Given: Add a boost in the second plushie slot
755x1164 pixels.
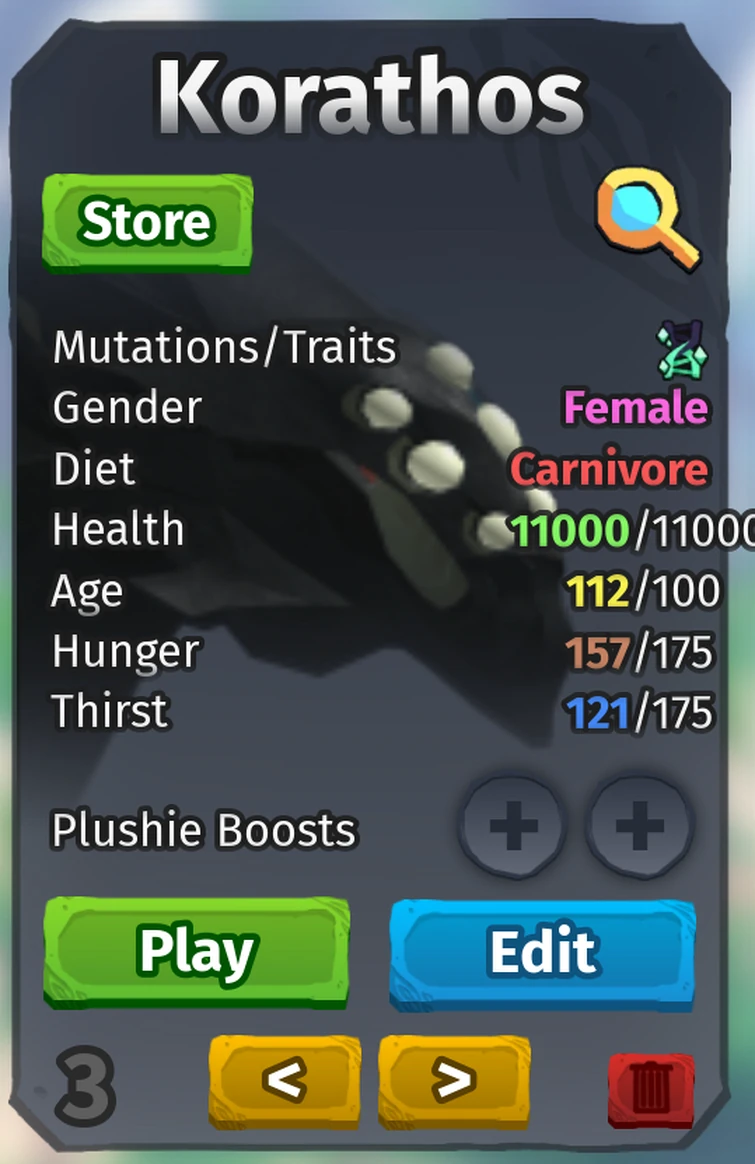Looking at the screenshot, I should [x=640, y=826].
